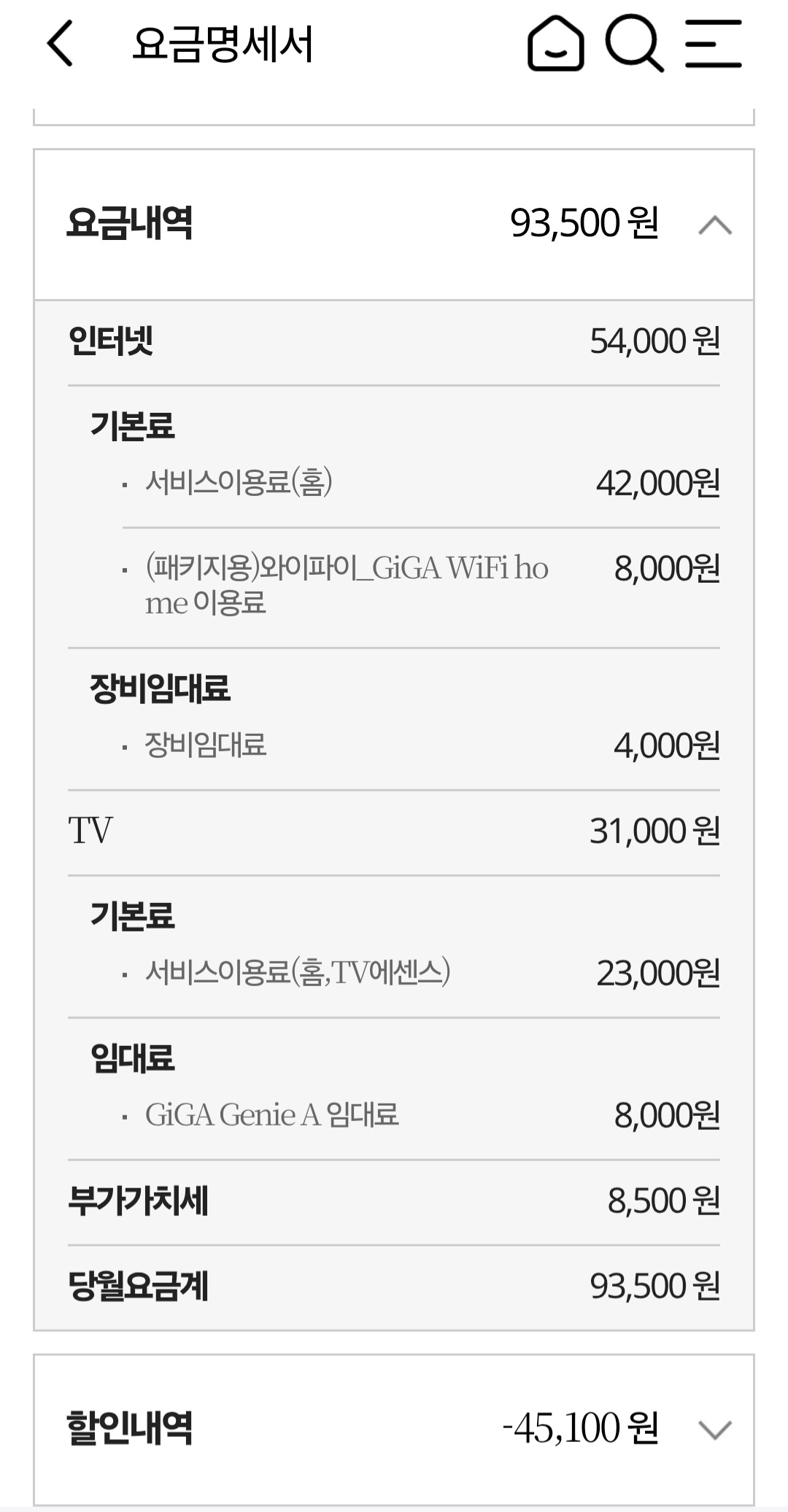
Task: Open the home icon in header
Action: 555,44
